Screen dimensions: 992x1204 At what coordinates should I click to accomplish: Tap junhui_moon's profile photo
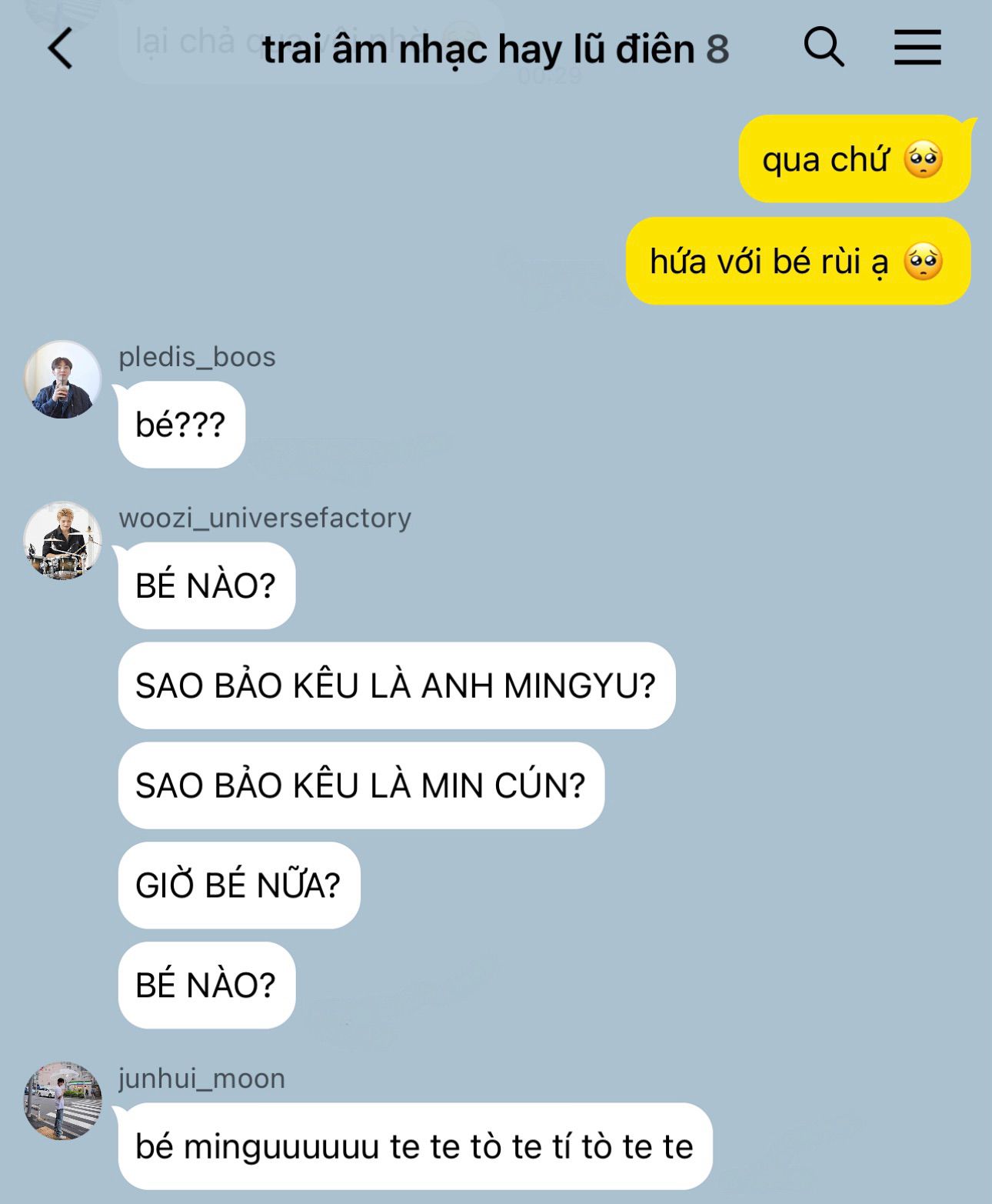[63, 1101]
